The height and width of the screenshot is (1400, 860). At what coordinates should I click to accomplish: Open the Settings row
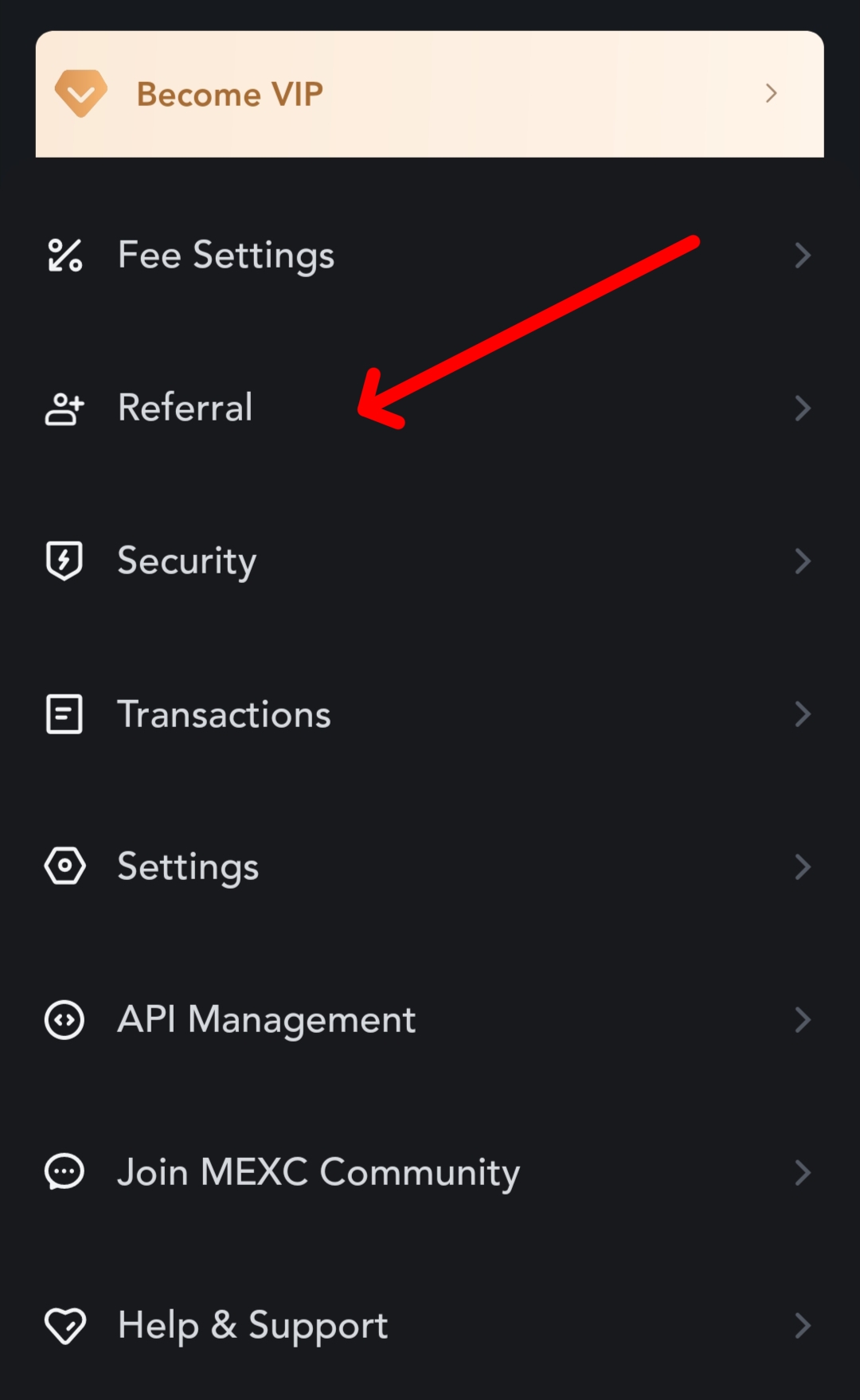click(x=188, y=866)
